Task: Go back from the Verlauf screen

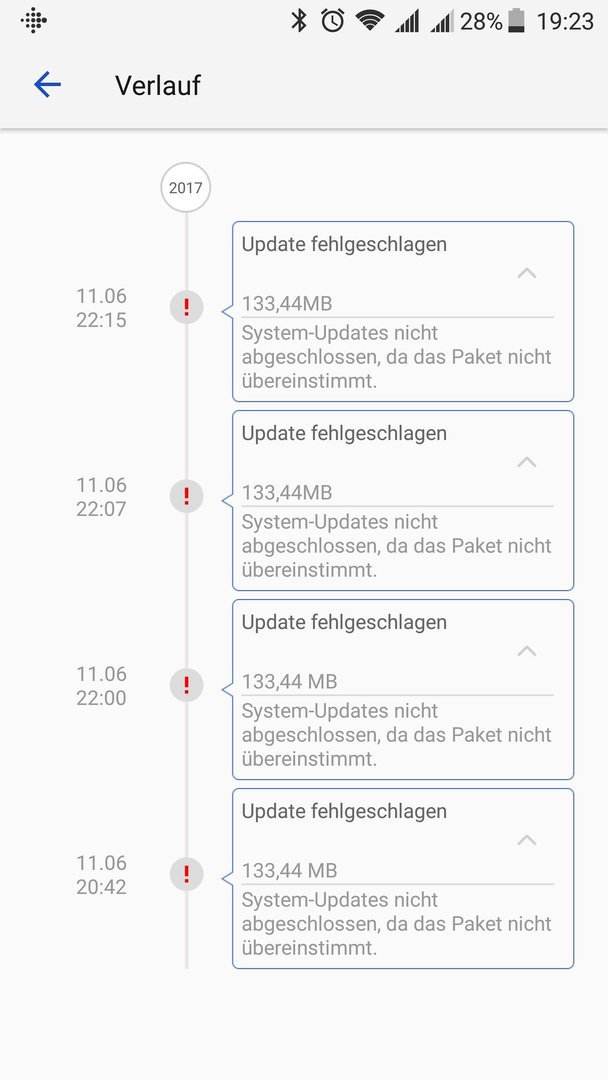Action: (x=48, y=85)
